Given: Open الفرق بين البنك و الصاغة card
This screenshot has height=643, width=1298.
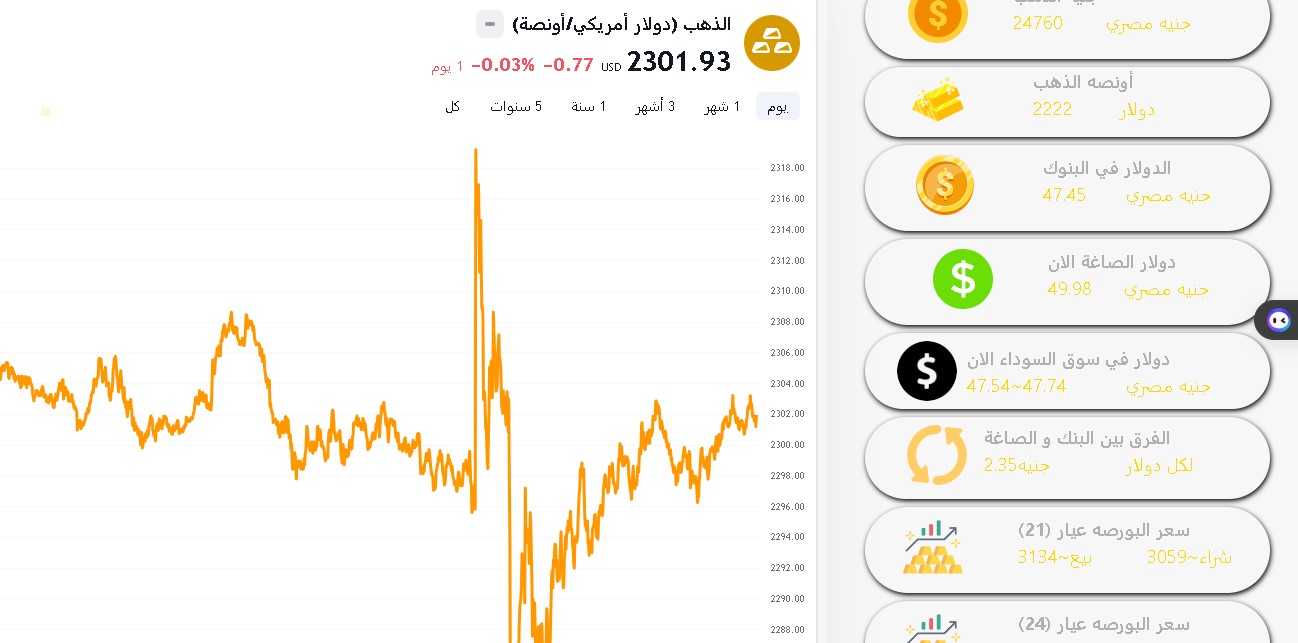Looking at the screenshot, I should click(1067, 457).
